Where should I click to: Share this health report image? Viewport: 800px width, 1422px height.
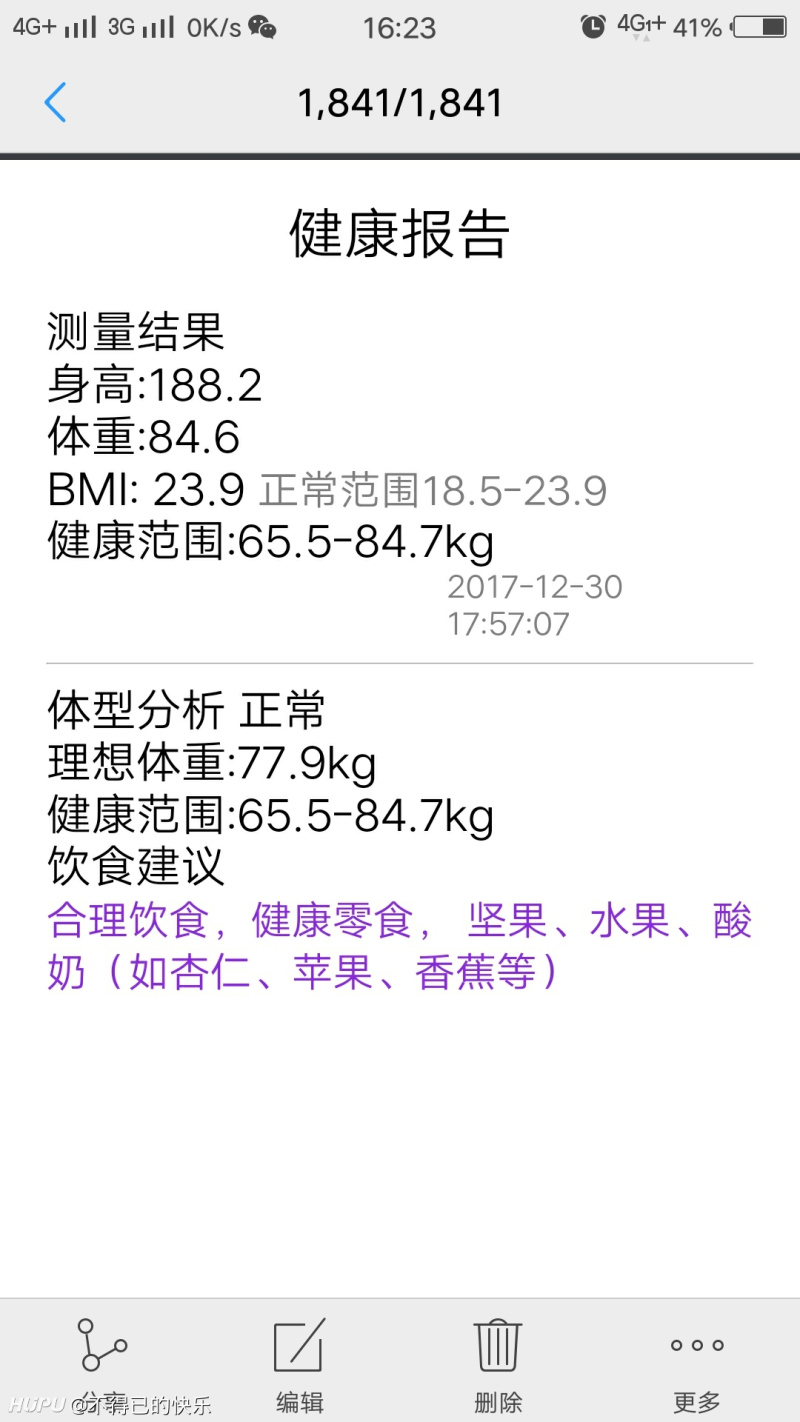click(102, 1362)
